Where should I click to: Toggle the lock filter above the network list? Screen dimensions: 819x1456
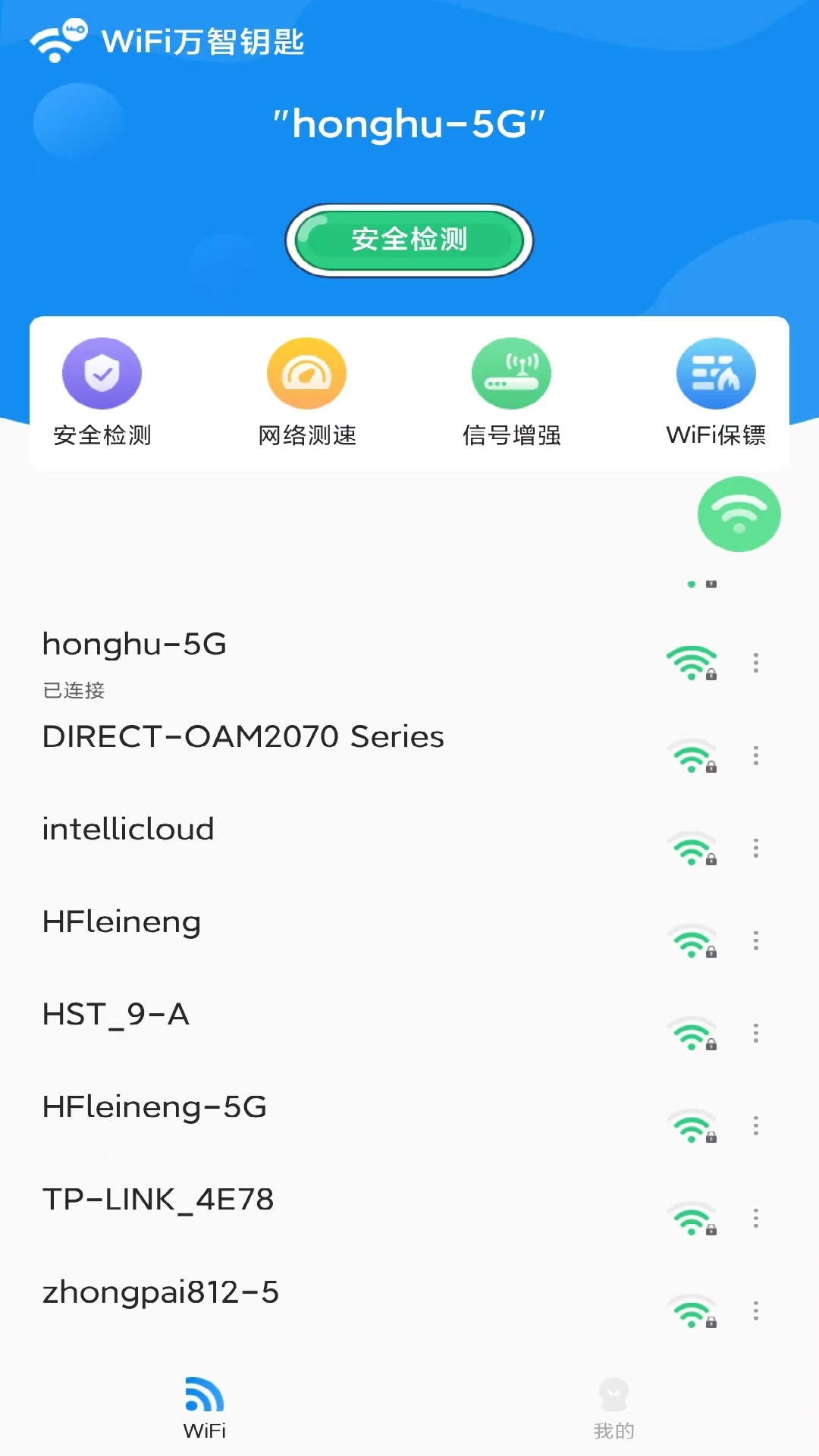711,585
